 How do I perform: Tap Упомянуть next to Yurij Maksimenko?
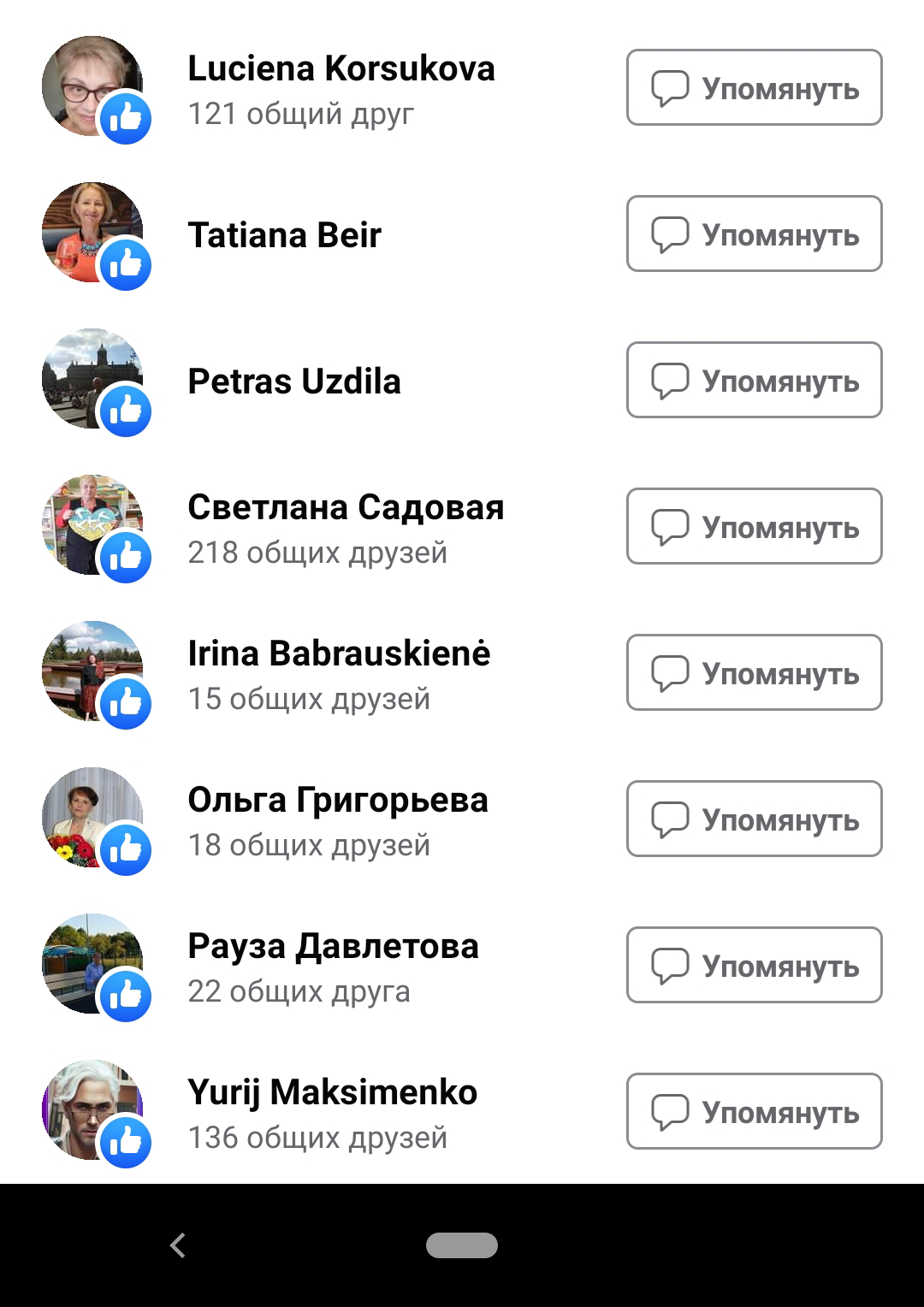click(754, 1112)
